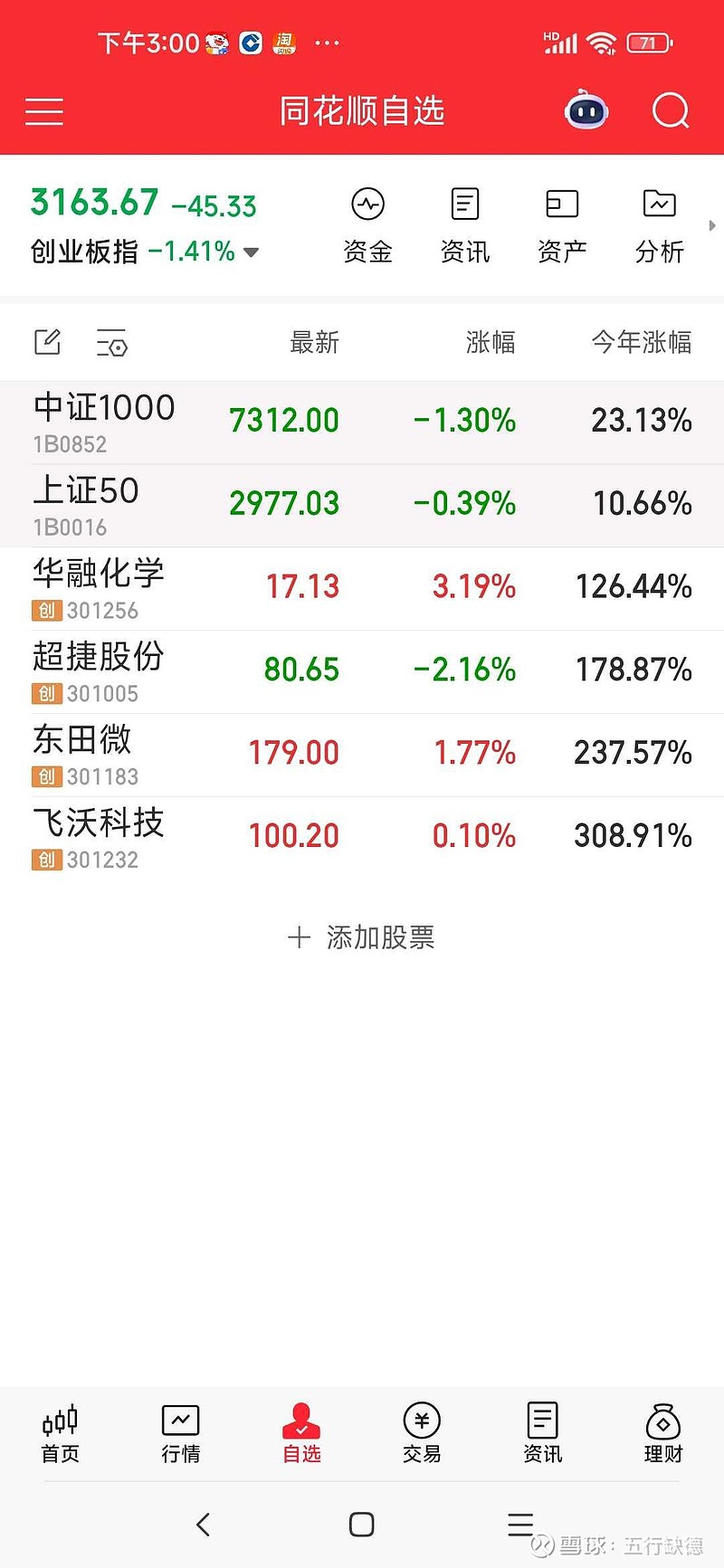The width and height of the screenshot is (724, 1568).
Task: Tap 添加股票 to add a stock
Action: [x=361, y=937]
